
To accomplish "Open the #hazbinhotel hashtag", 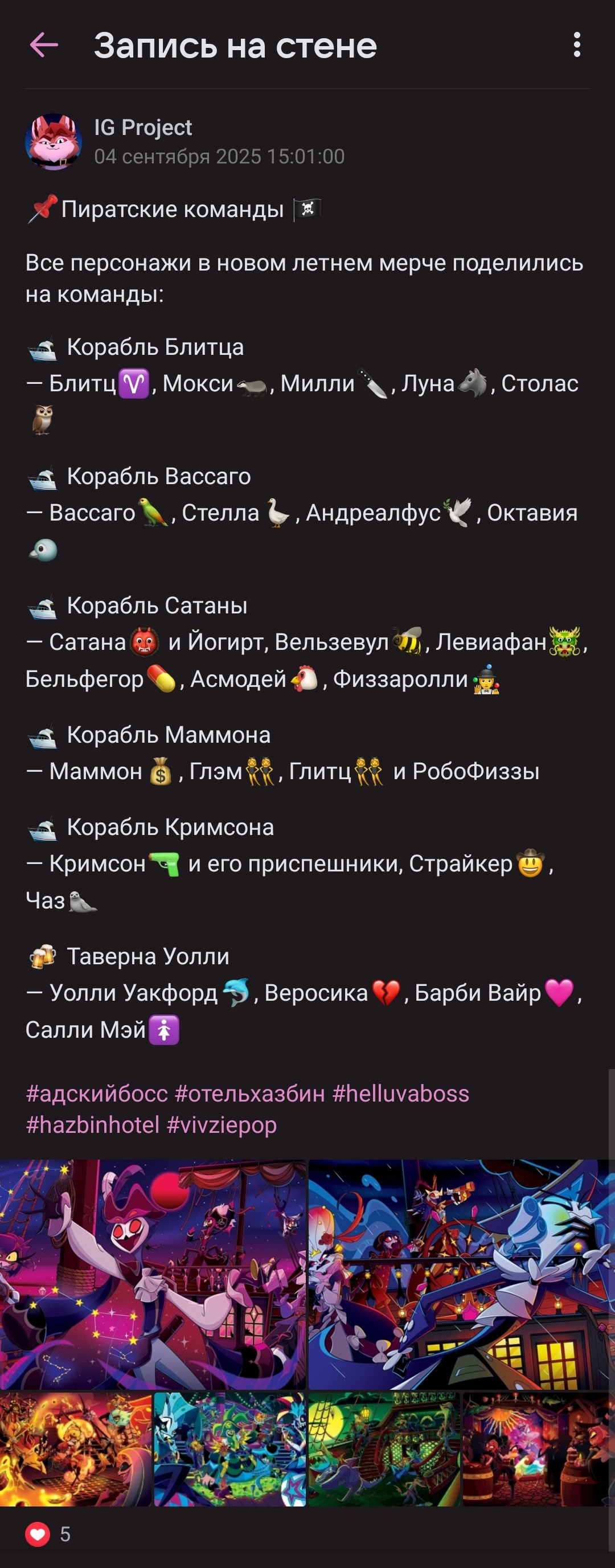I will point(92,1125).
